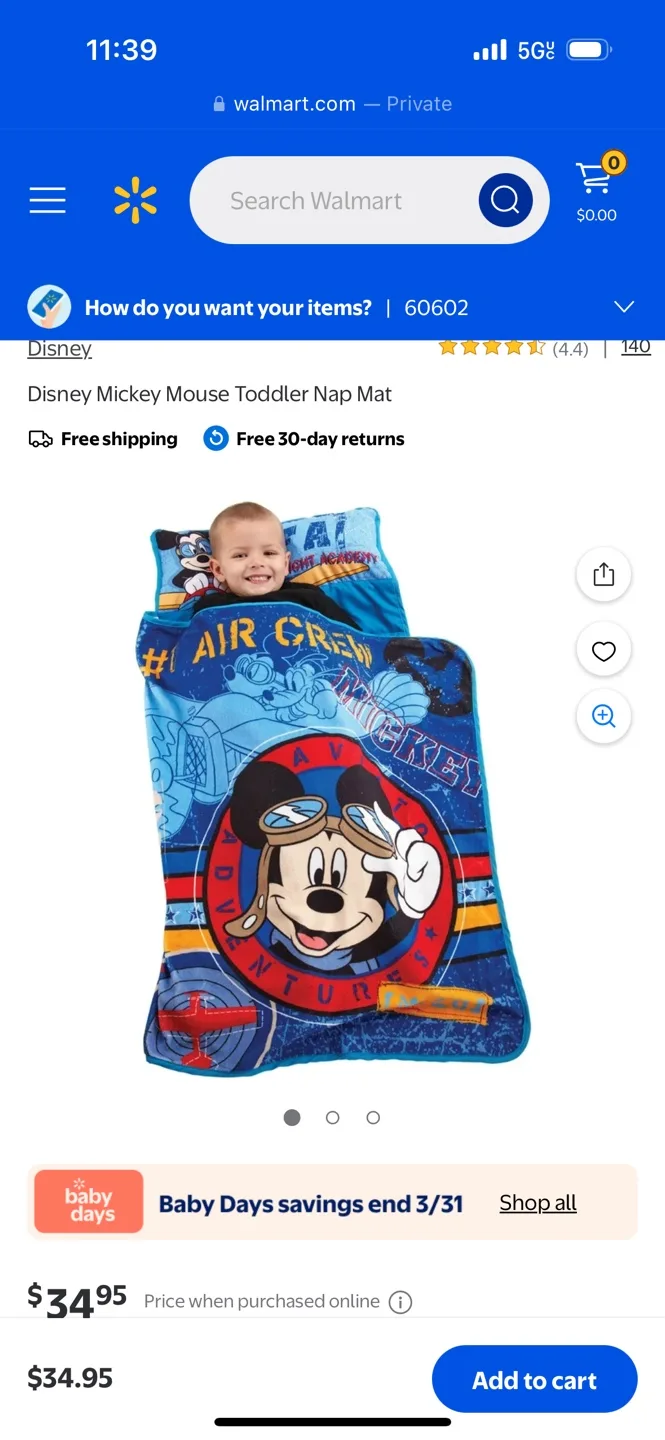Tap the blue search magnifier button
665x1440 pixels.
pyautogui.click(x=505, y=200)
